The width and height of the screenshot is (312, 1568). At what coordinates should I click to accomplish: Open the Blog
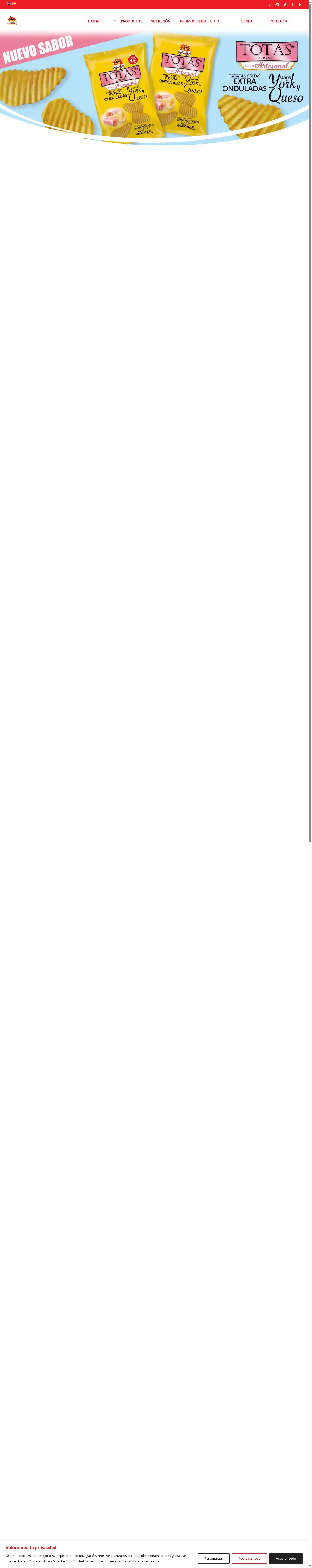[x=214, y=21]
